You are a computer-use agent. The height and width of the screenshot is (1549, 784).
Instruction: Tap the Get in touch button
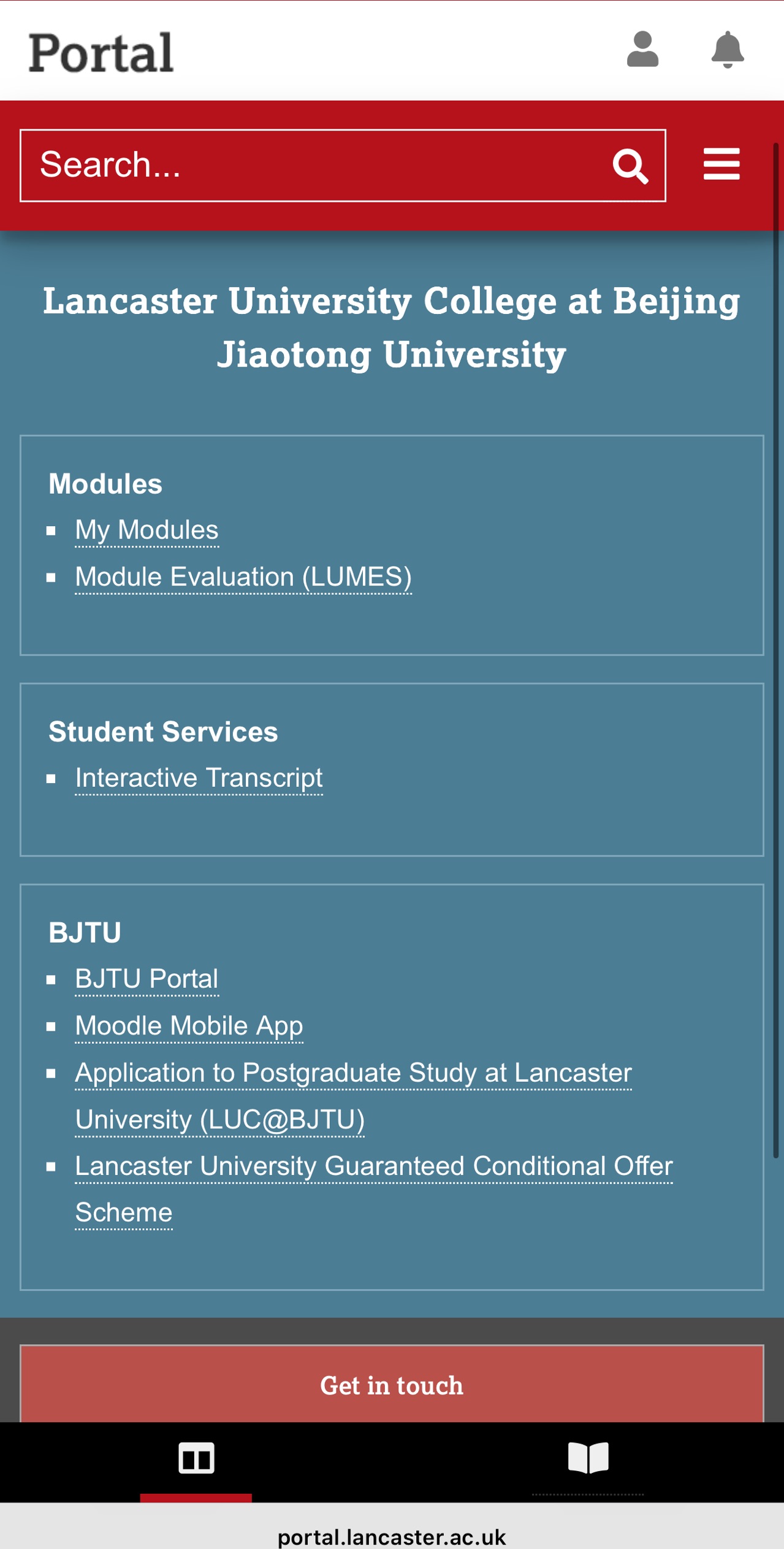(x=392, y=1385)
